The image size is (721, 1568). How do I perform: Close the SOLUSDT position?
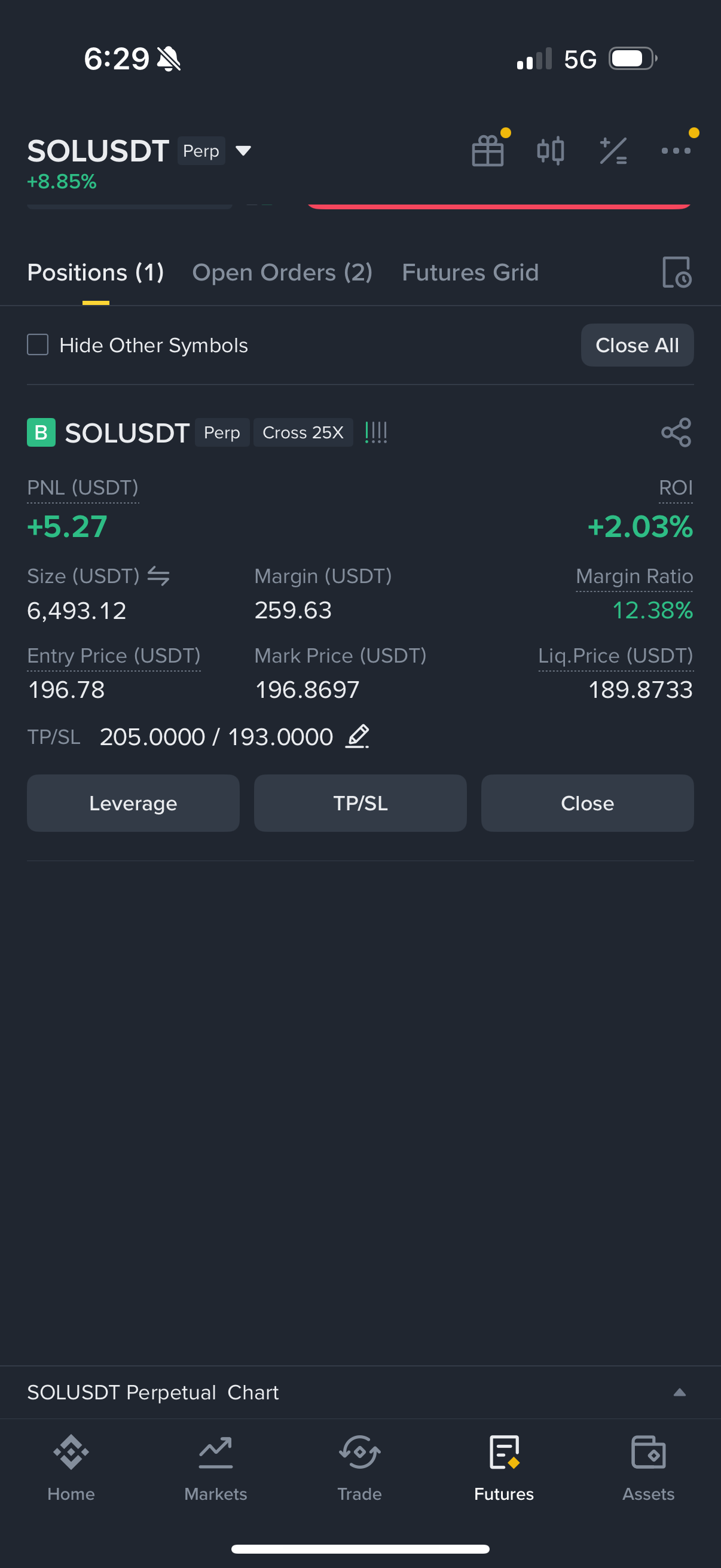point(587,803)
